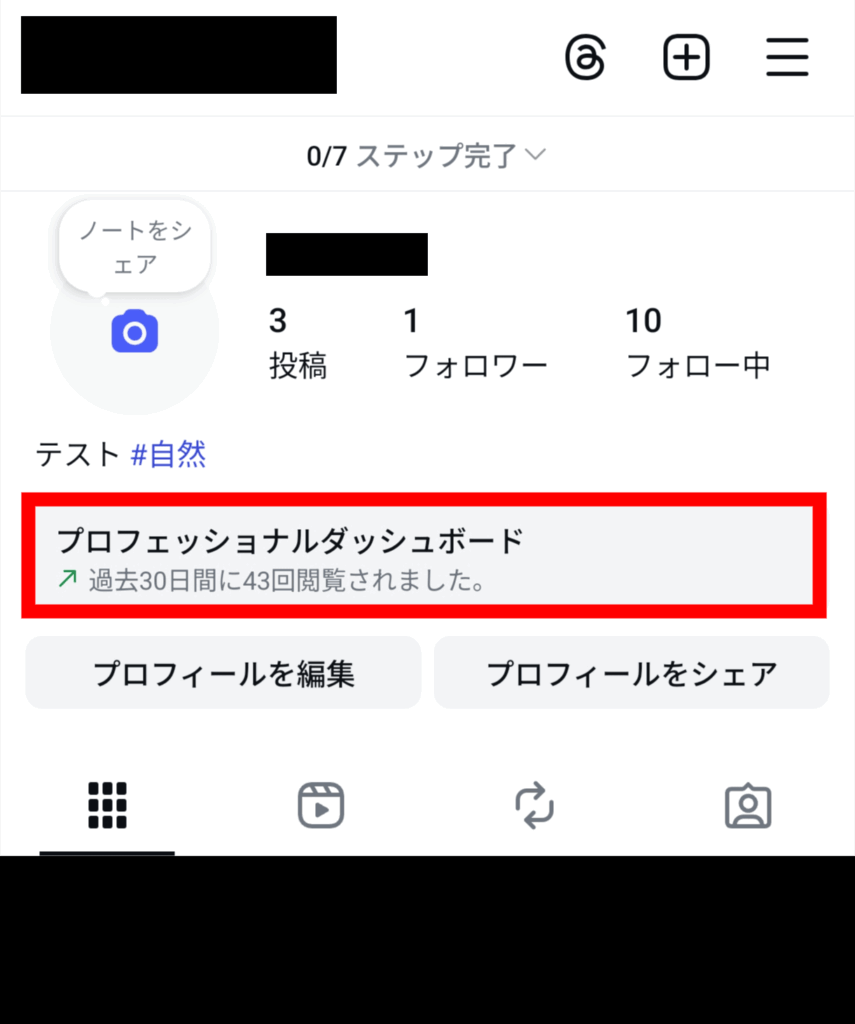The width and height of the screenshot is (855, 1024).
Task: Switch to the Reels tab
Action: pyautogui.click(x=321, y=804)
